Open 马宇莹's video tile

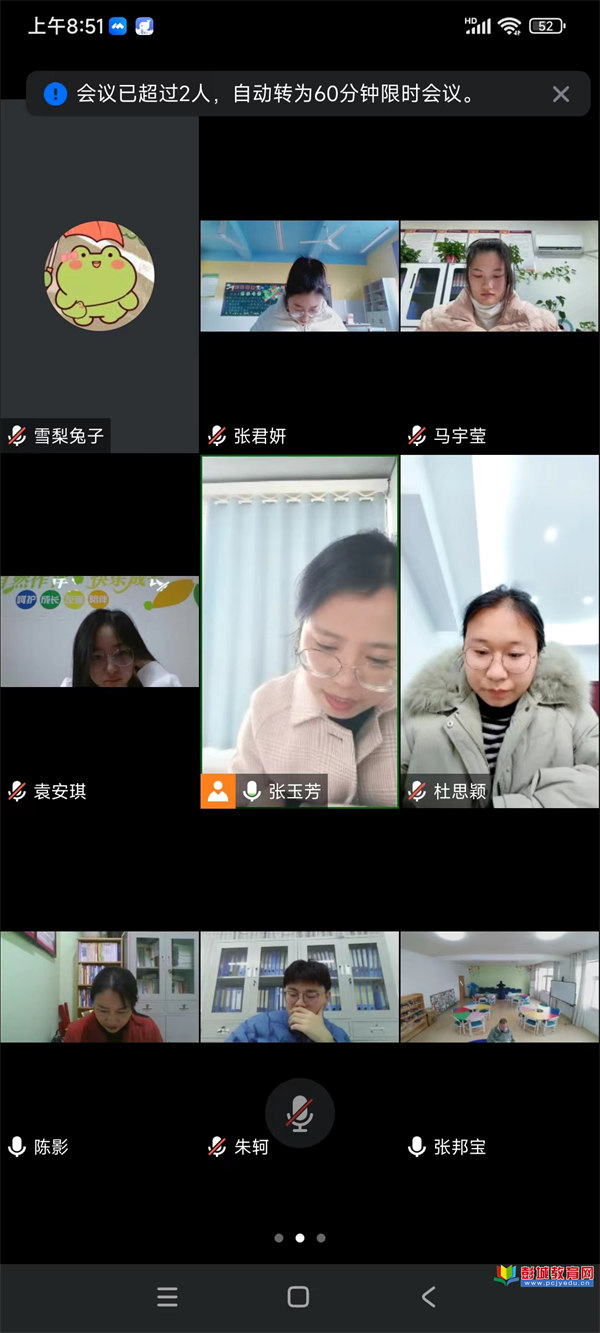(499, 276)
